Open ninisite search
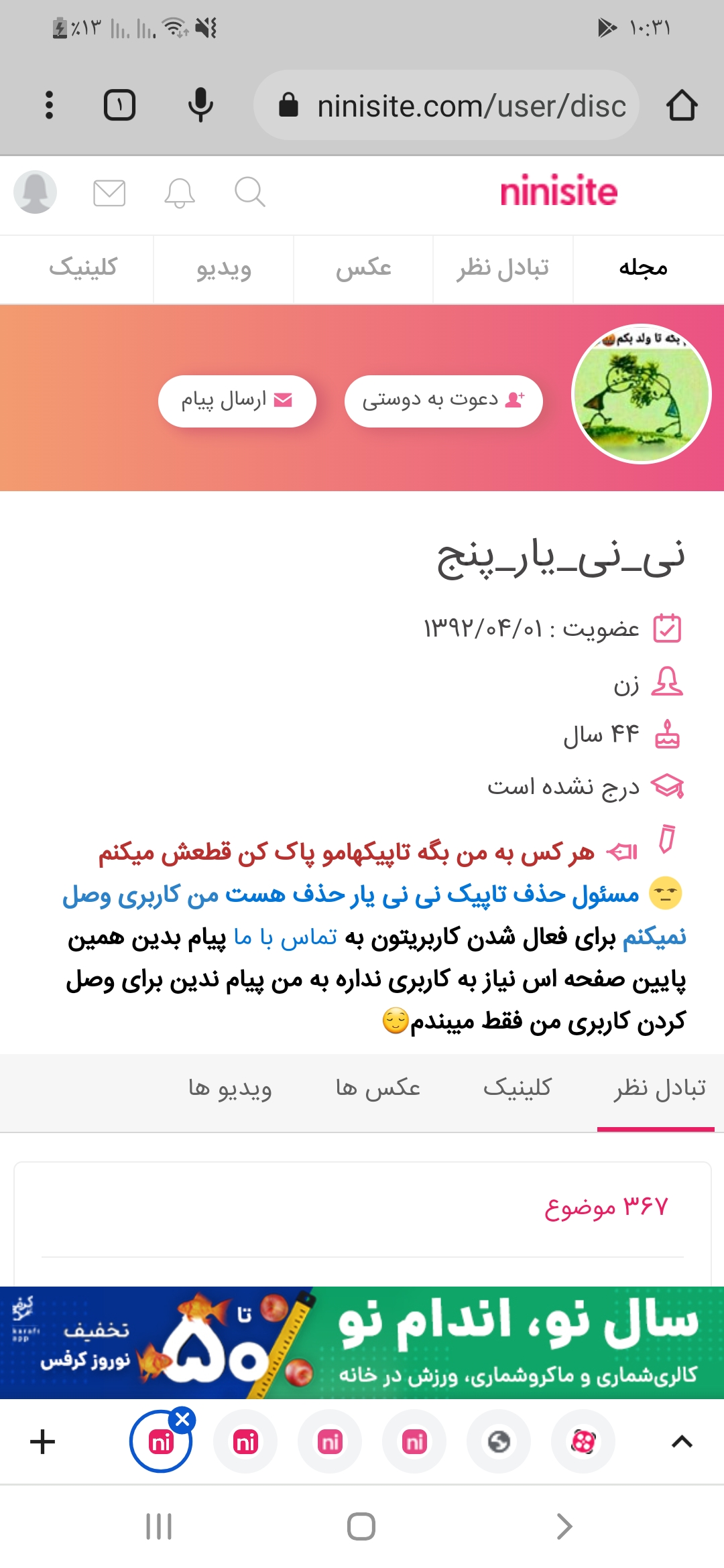Image resolution: width=724 pixels, height=1568 pixels. pos(249,193)
